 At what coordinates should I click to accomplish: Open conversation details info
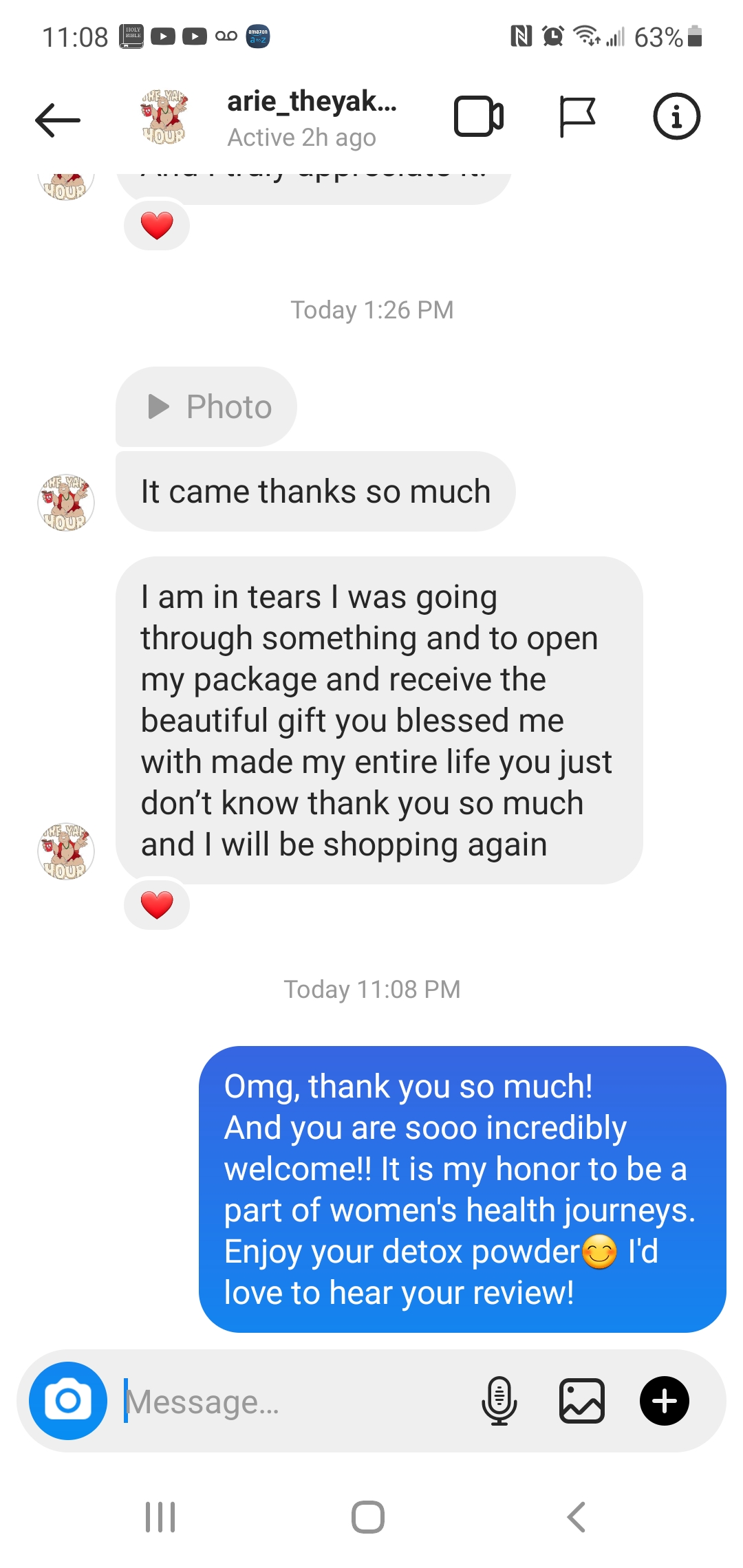(x=676, y=117)
